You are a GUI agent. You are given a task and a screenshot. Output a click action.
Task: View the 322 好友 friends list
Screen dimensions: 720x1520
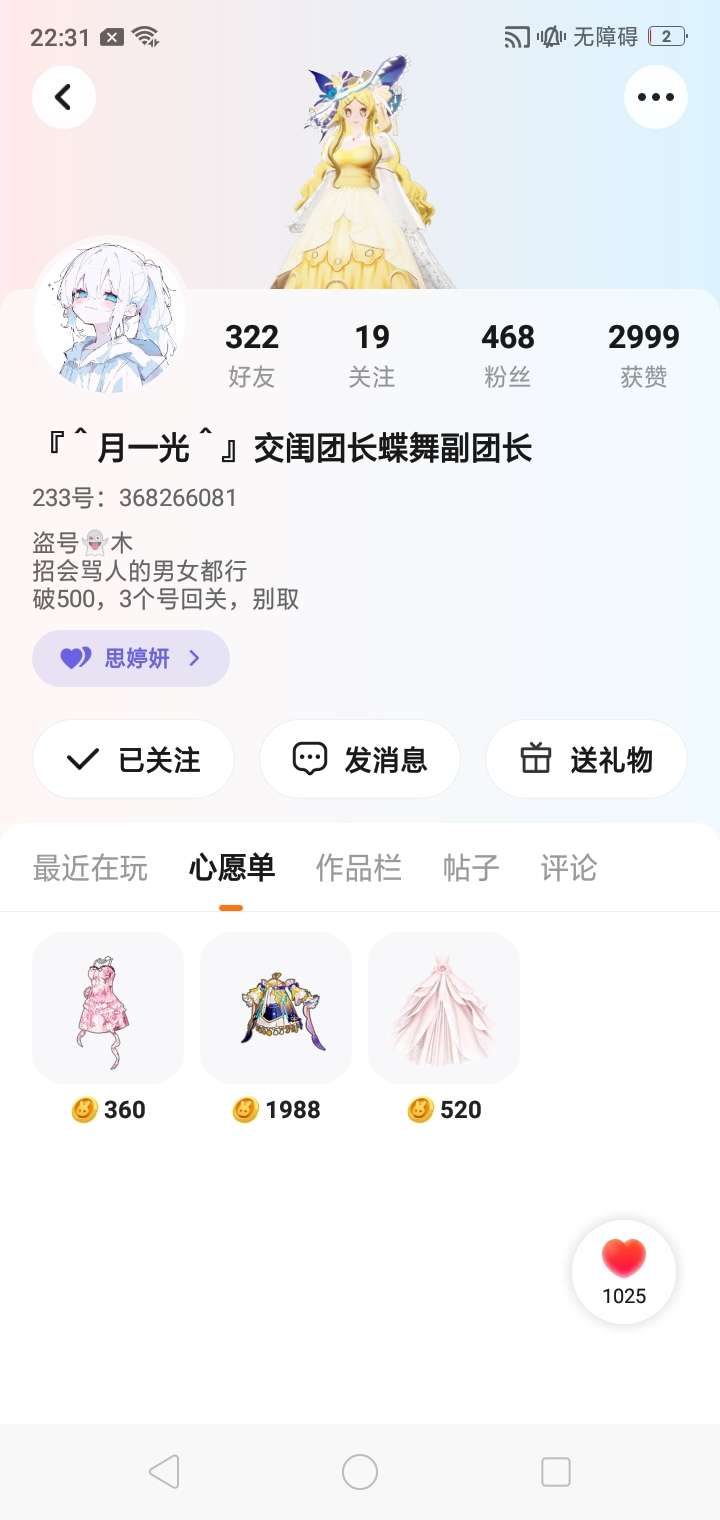click(x=251, y=354)
